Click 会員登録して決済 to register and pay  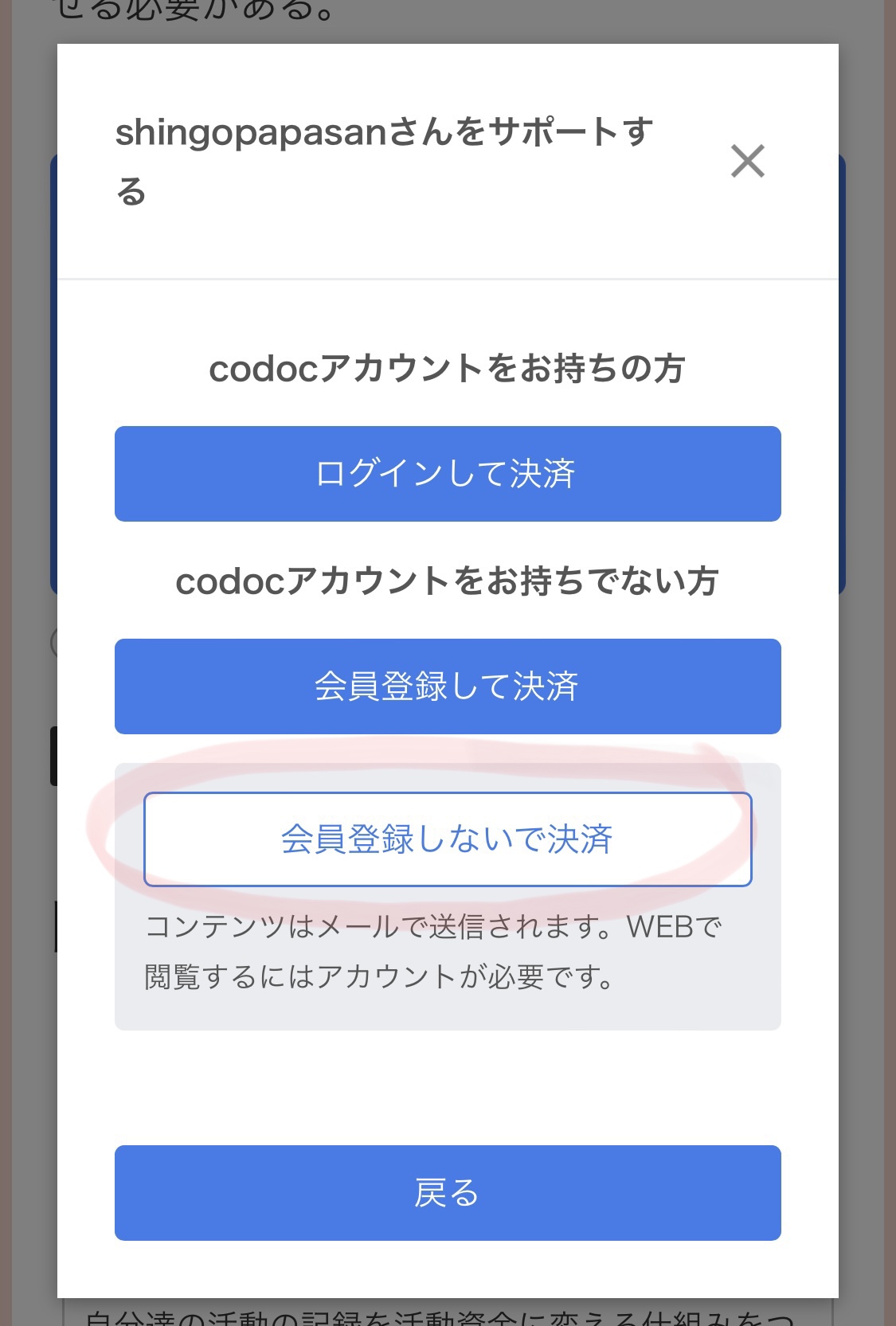(448, 686)
